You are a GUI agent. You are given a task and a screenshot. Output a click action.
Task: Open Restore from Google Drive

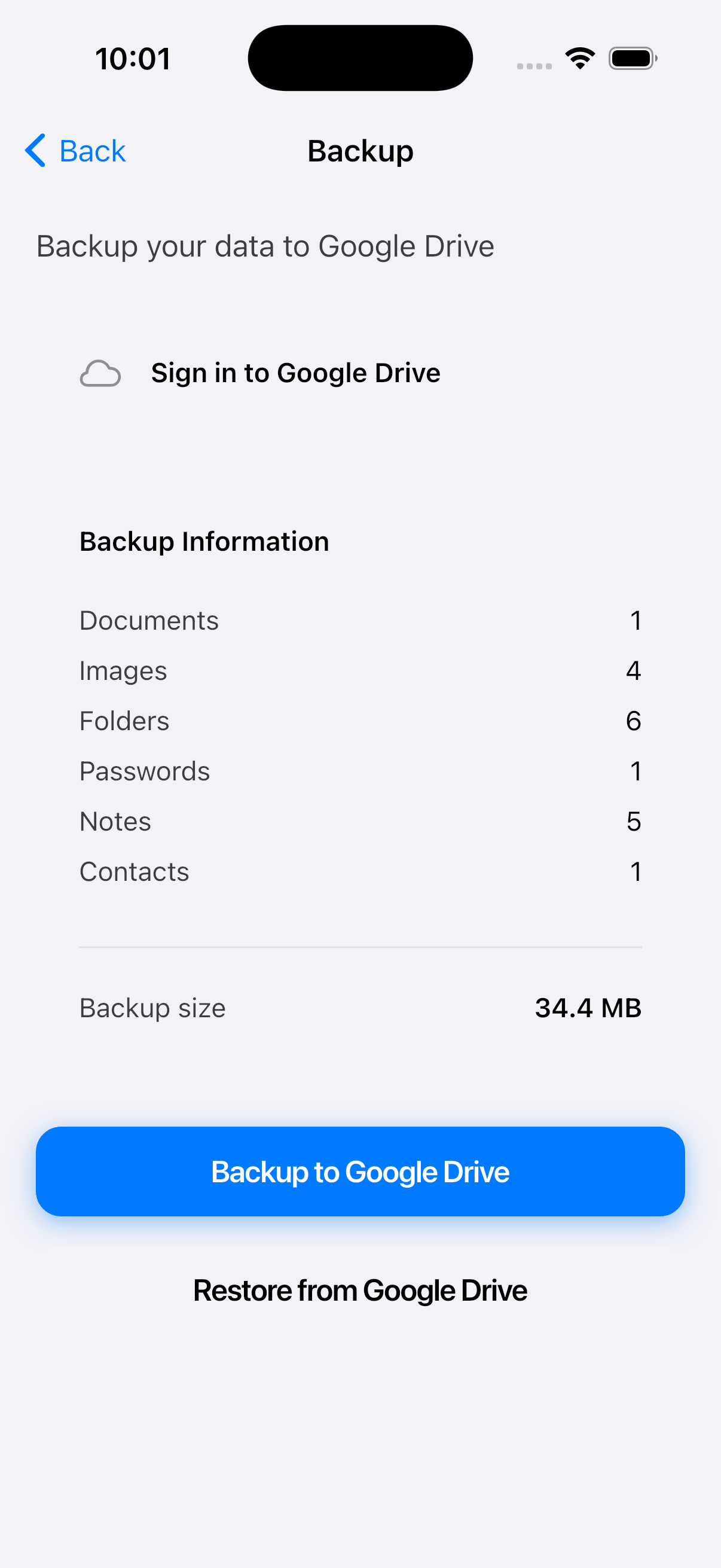click(x=360, y=1290)
